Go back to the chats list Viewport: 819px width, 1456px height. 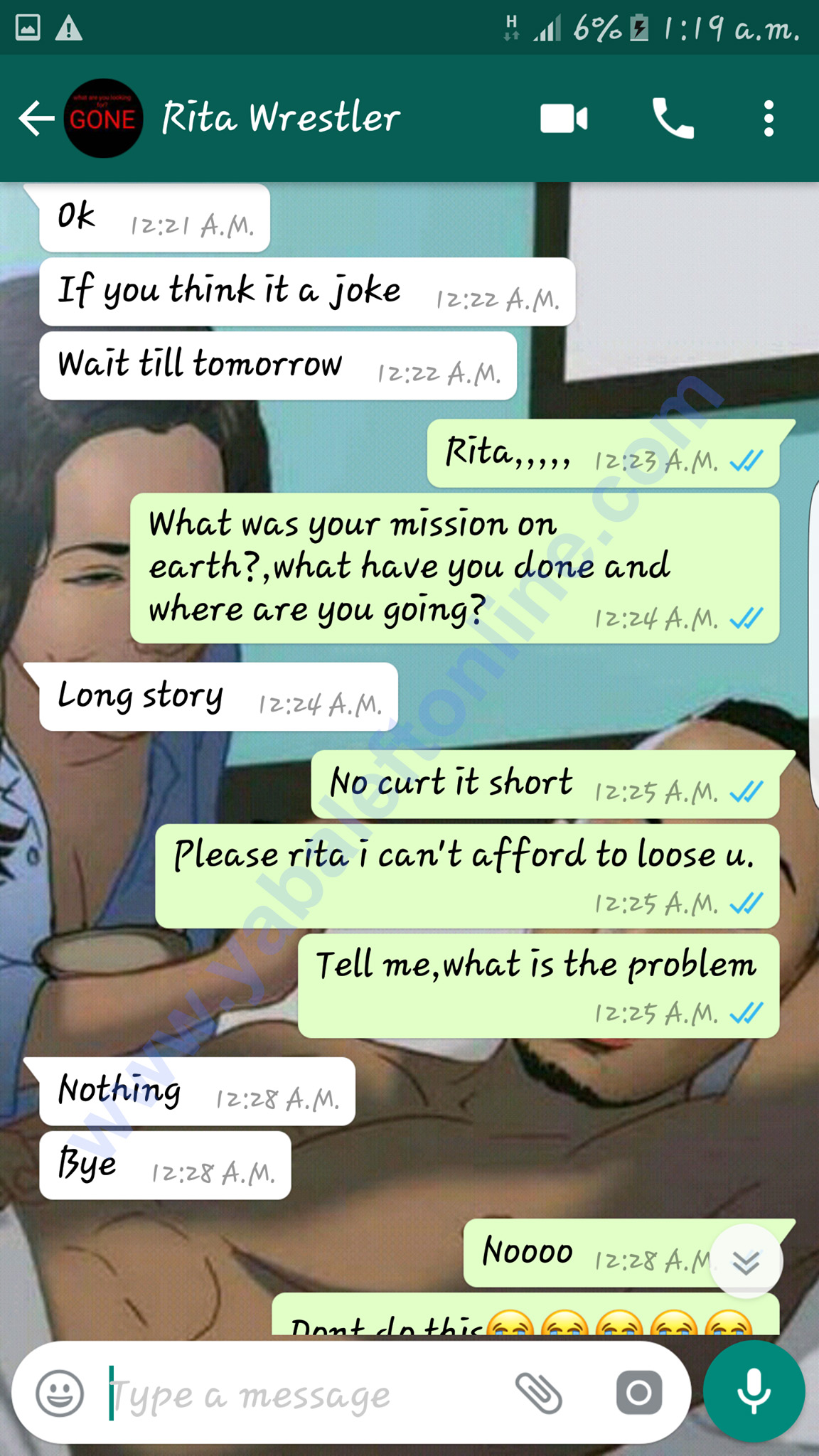coord(36,118)
